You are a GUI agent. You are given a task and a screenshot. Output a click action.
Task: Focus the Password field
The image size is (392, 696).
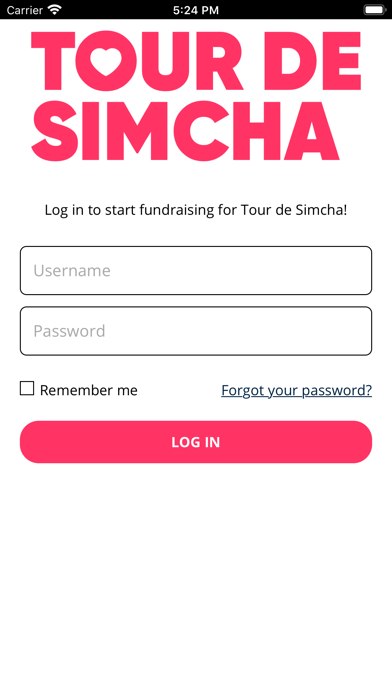(x=196, y=331)
